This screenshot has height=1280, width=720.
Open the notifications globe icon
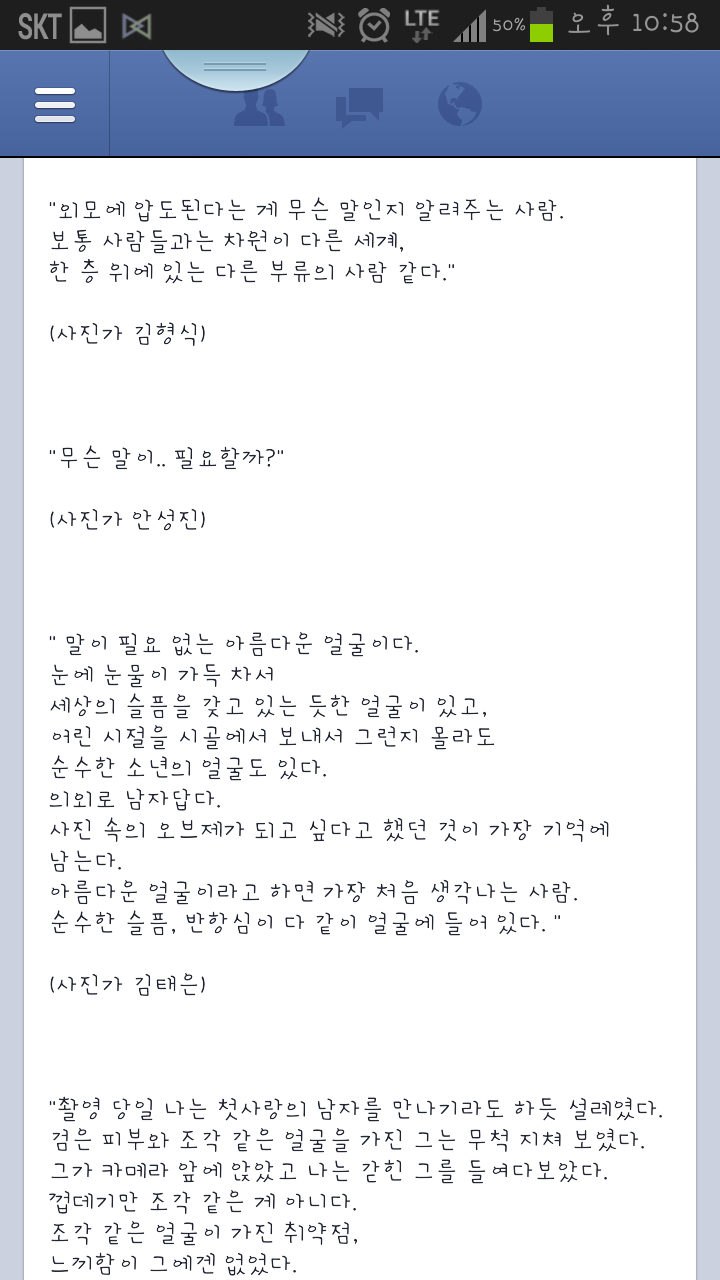pos(460,104)
